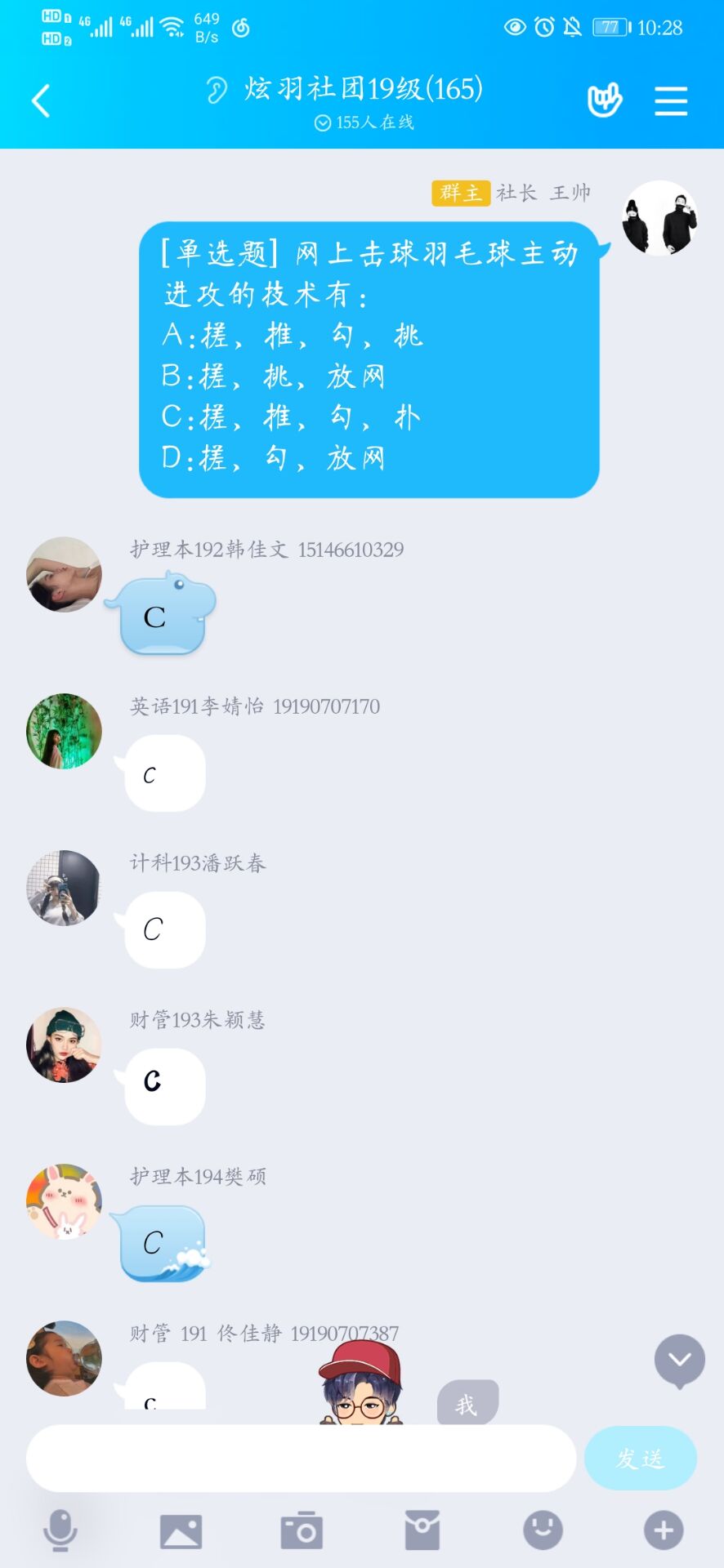Open the group title 炫羽社团19级
The image size is (724, 1568).
[x=363, y=89]
